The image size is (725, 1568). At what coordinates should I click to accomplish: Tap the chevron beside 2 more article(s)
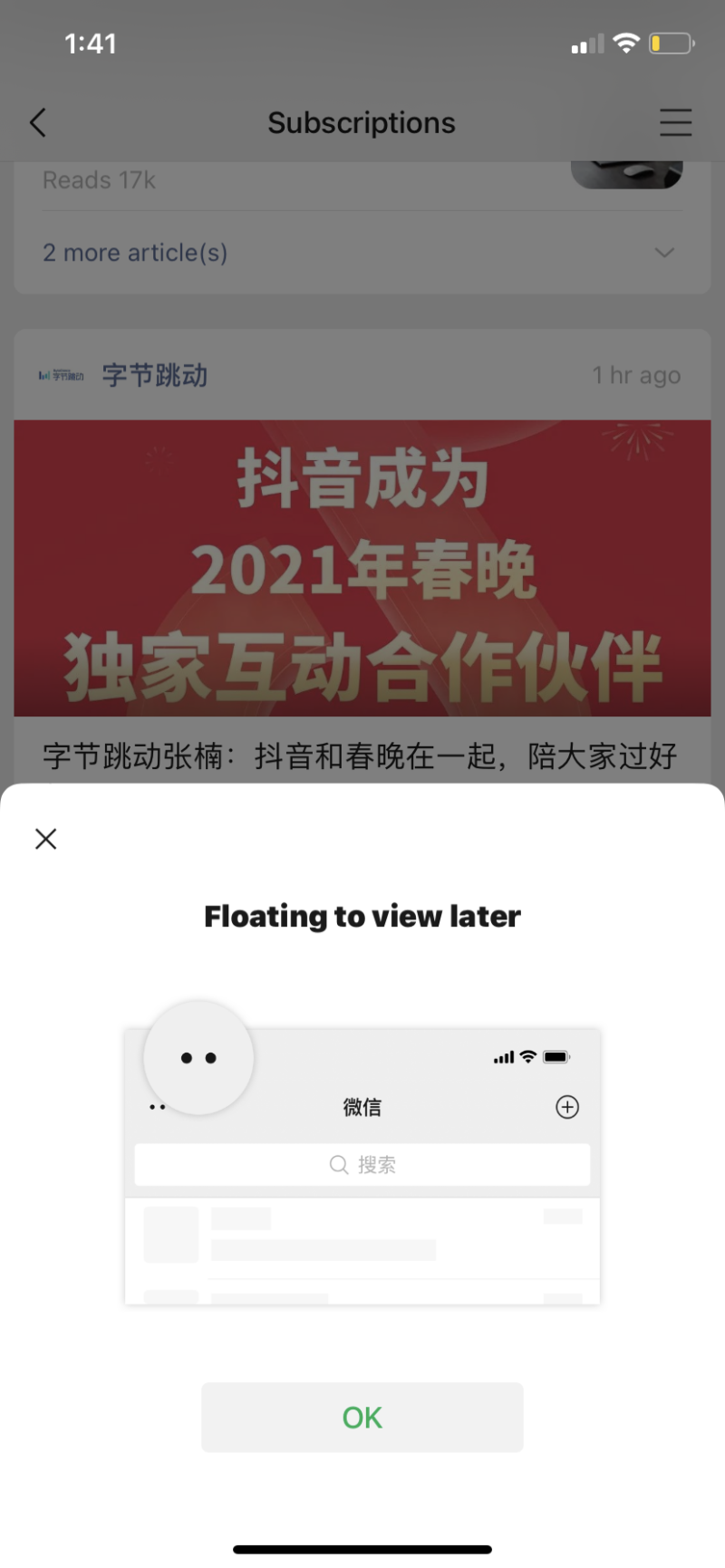[x=664, y=253]
